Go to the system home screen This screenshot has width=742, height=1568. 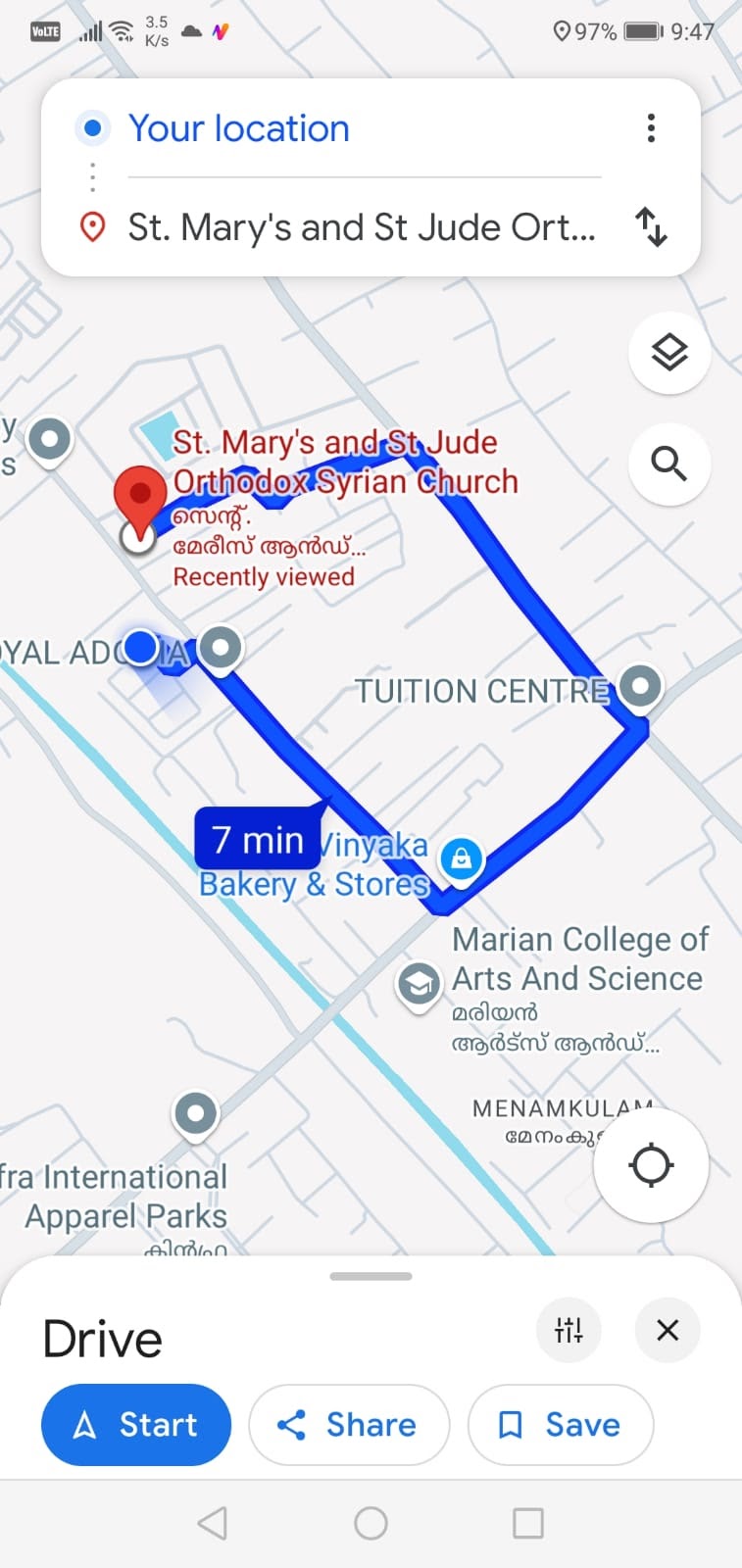371,1523
